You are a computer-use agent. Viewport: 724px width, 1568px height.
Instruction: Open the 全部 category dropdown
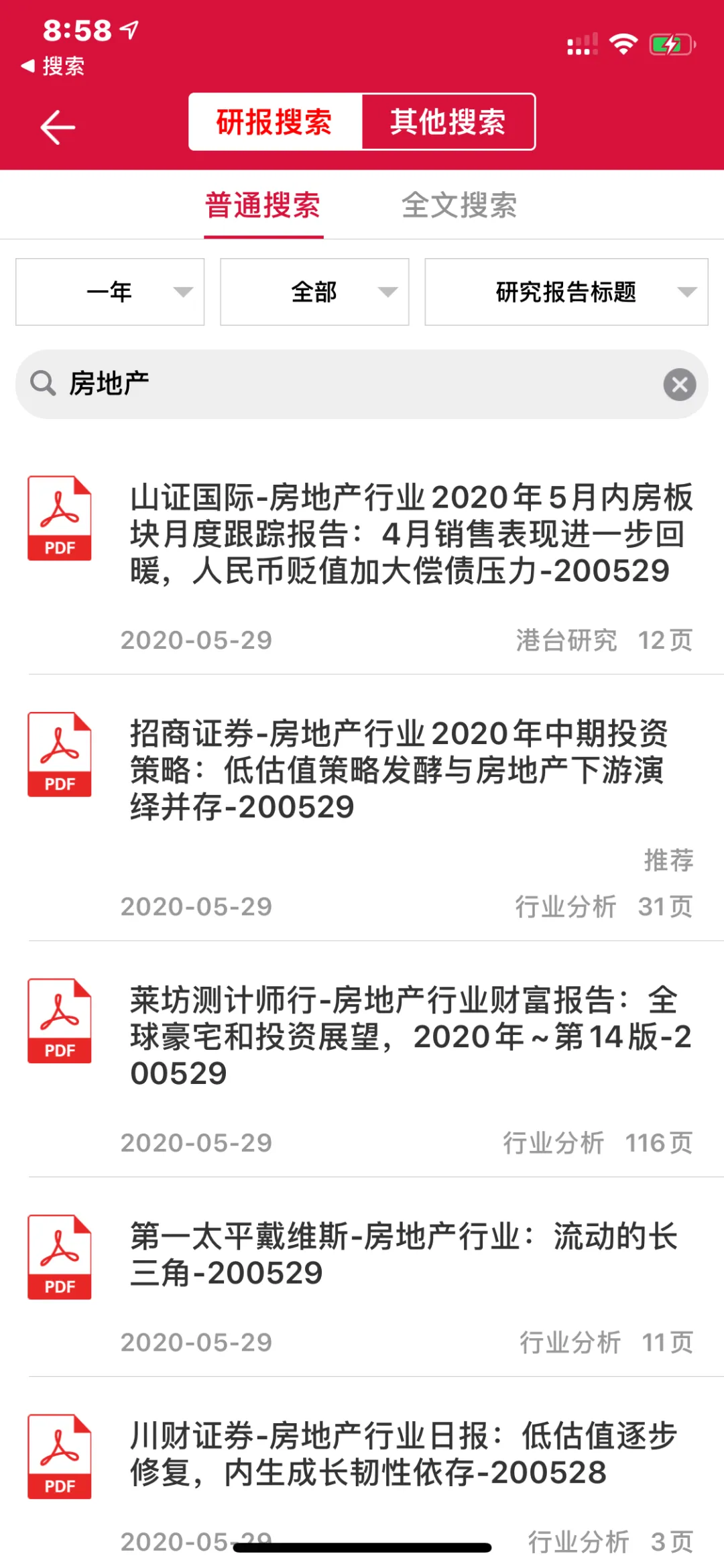[314, 292]
